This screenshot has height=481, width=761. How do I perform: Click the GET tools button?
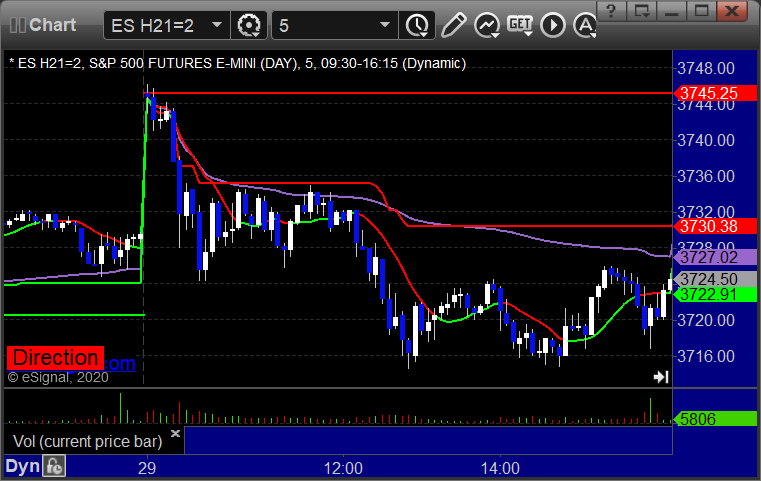coord(519,22)
